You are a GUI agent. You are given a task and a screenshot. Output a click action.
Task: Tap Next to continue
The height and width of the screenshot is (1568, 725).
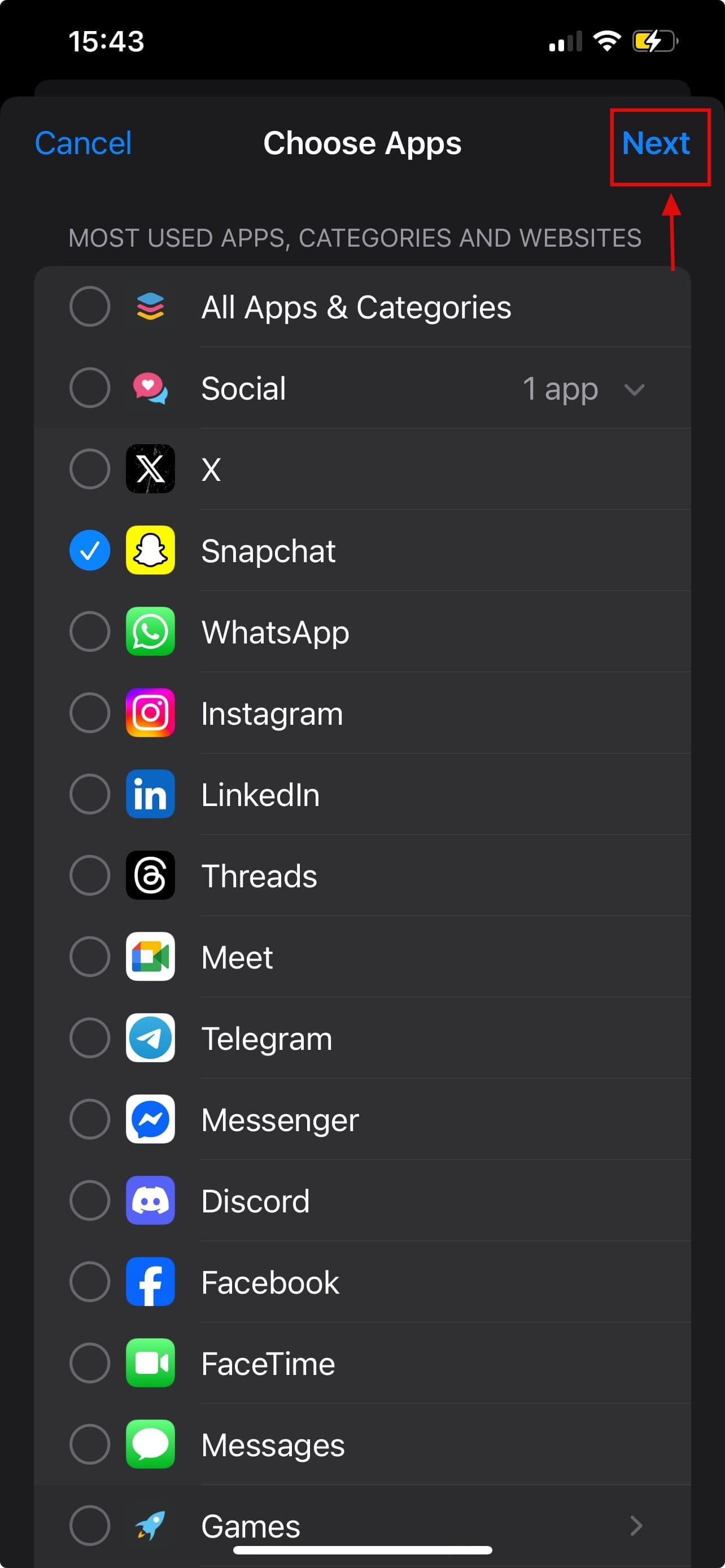pos(656,144)
